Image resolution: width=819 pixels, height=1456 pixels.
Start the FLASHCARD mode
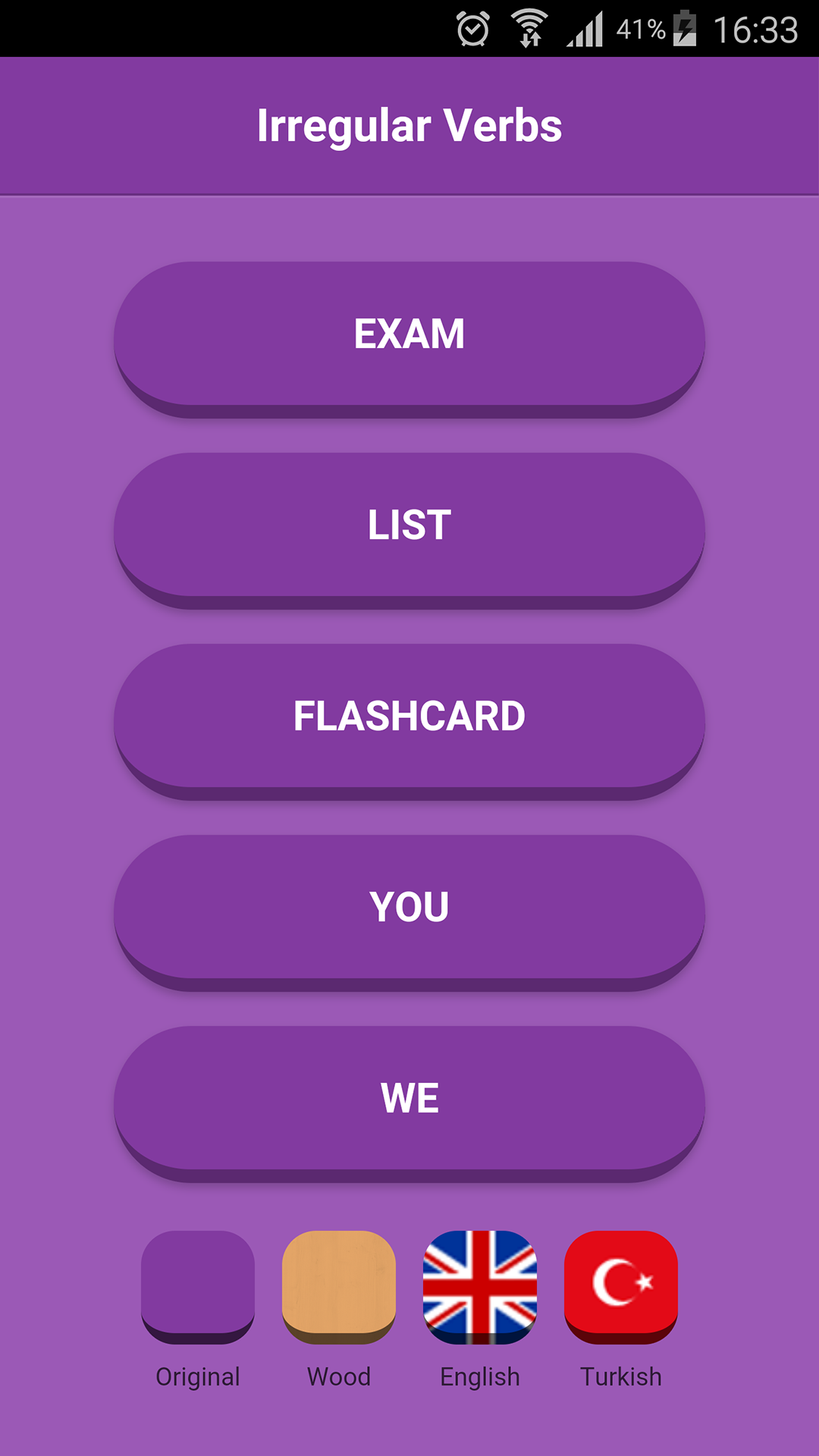click(x=409, y=717)
